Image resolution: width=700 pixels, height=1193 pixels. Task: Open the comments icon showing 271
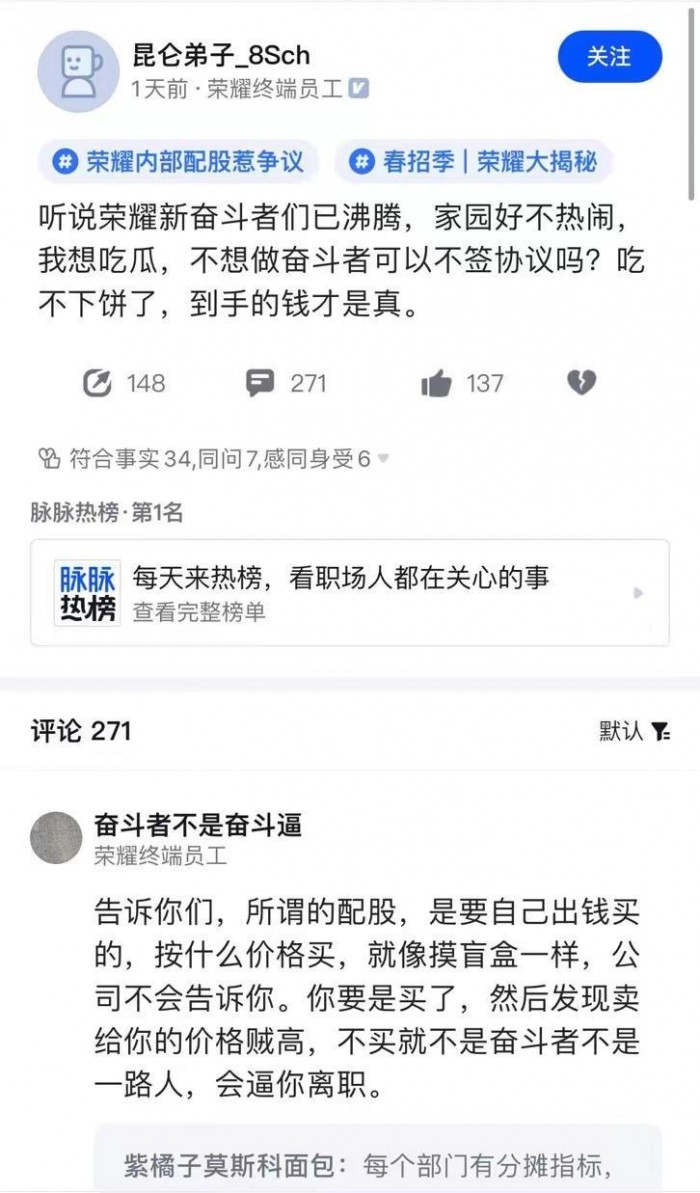(x=260, y=383)
